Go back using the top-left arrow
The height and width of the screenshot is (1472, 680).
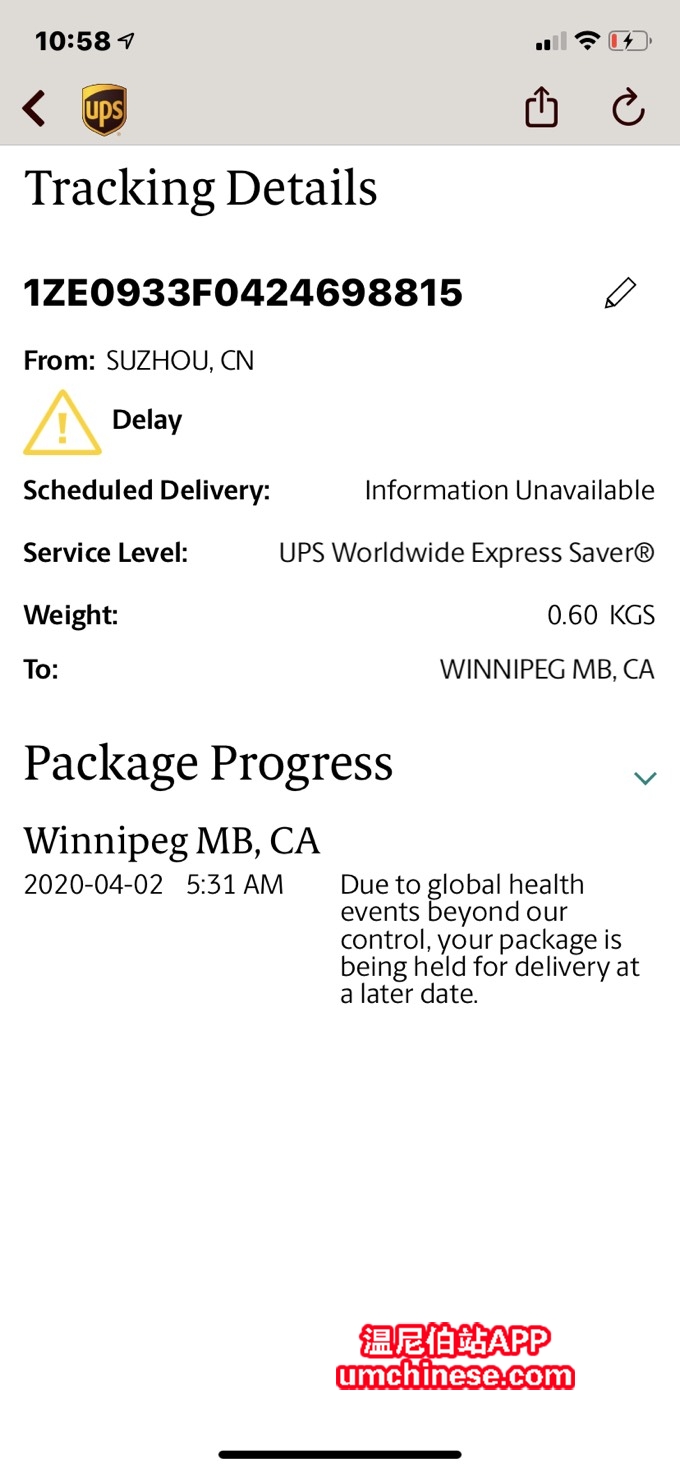point(35,108)
